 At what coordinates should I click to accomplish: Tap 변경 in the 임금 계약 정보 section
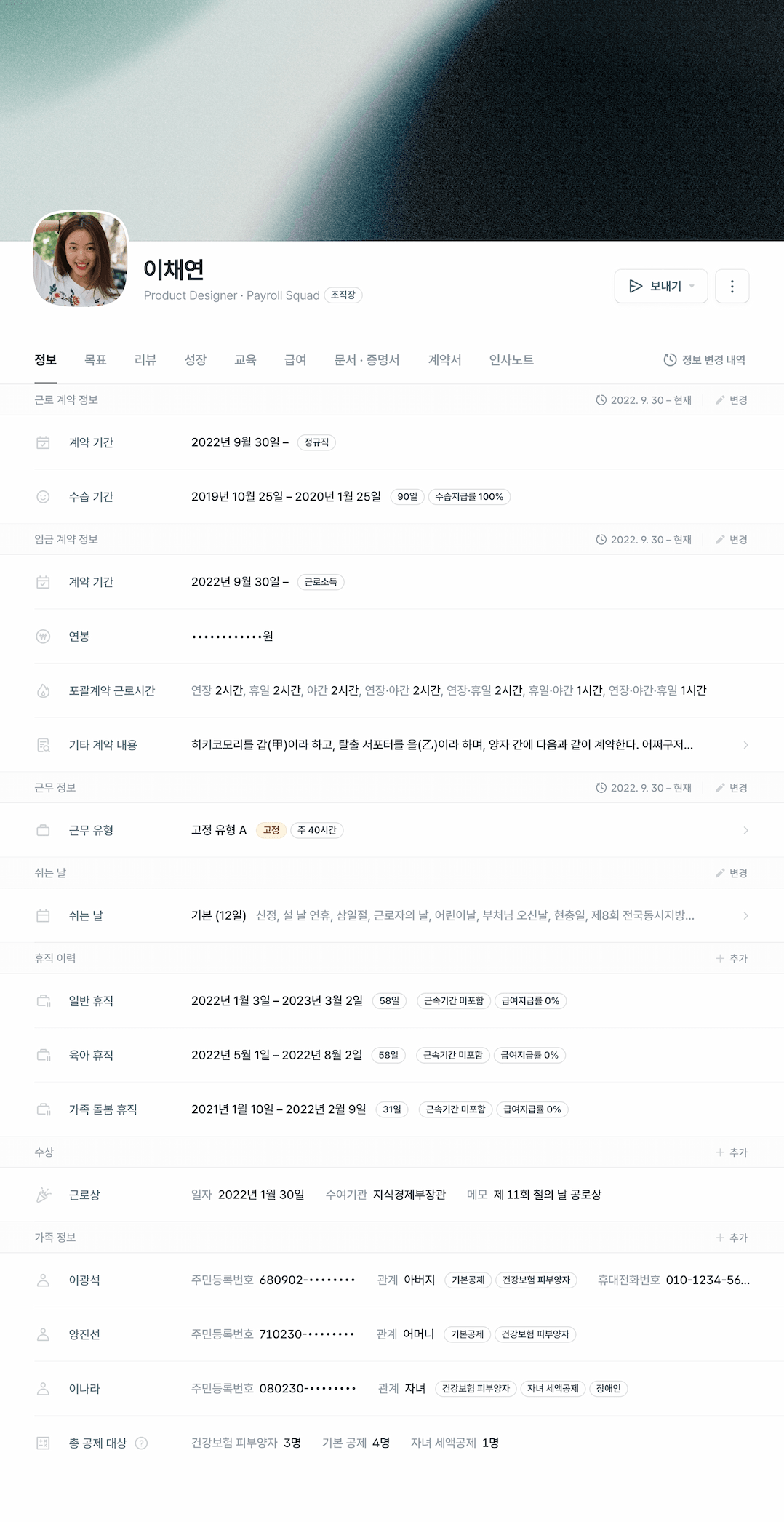[x=732, y=540]
